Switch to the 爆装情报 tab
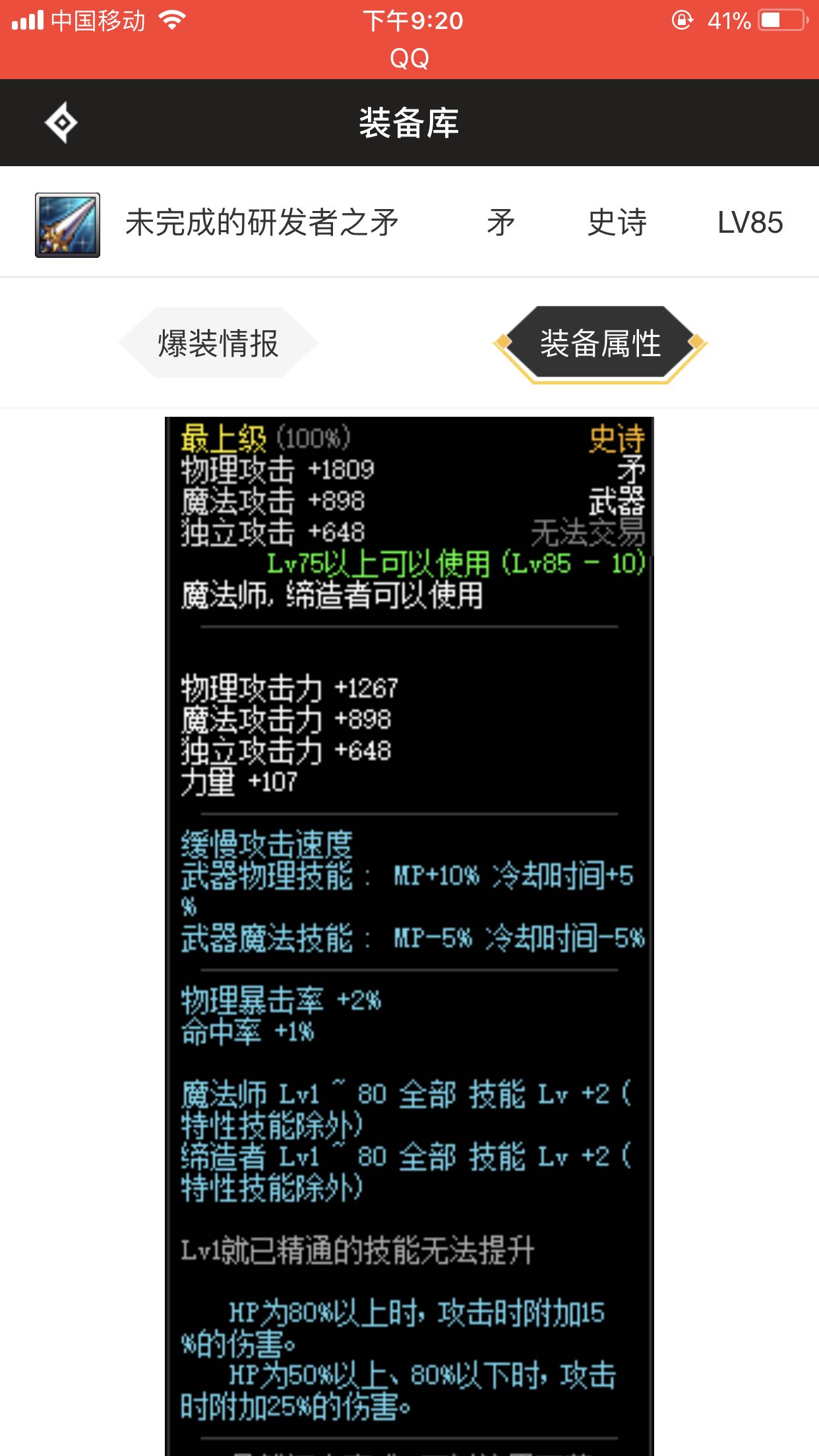The width and height of the screenshot is (819, 1456). click(218, 343)
